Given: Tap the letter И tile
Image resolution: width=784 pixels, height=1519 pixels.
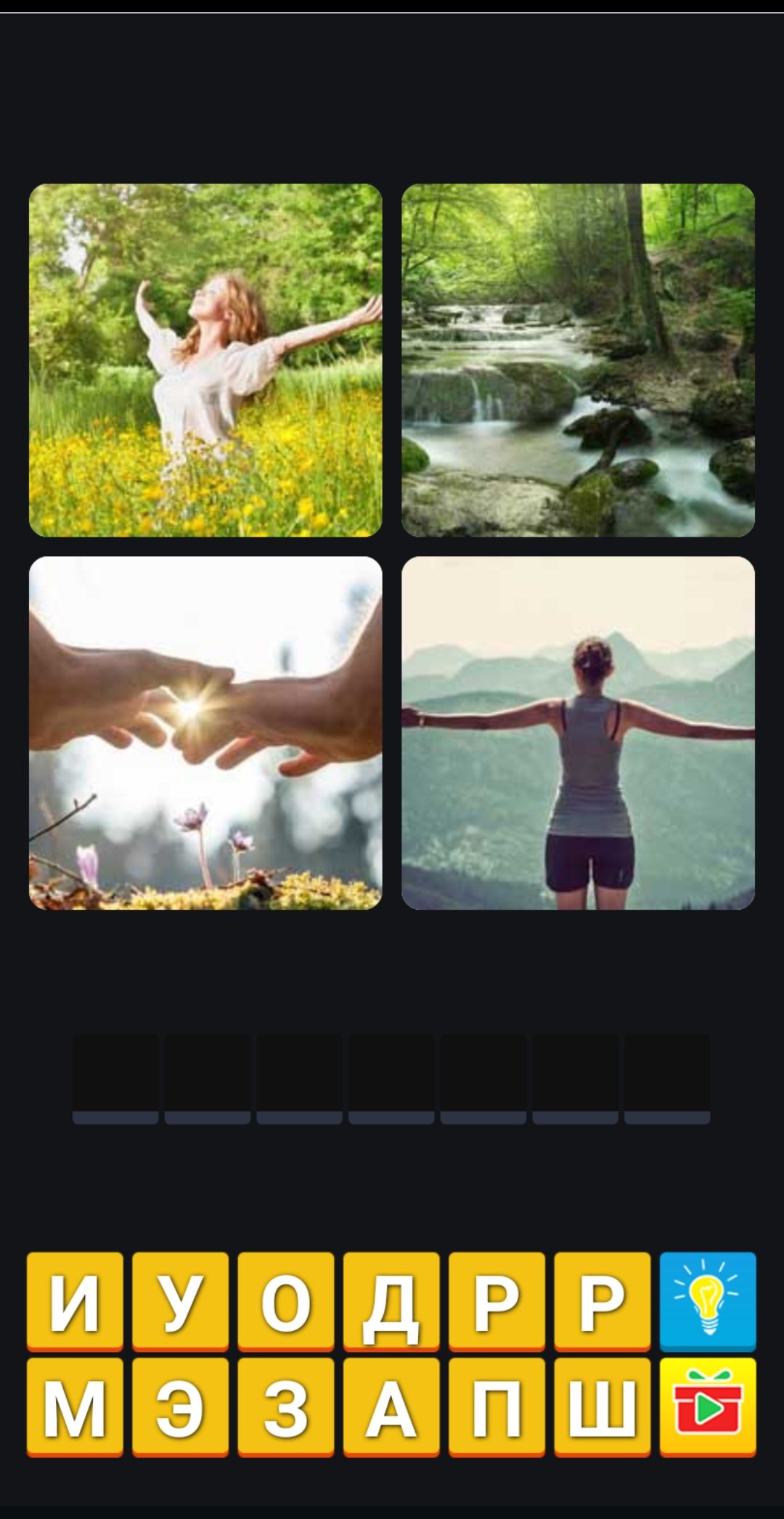Looking at the screenshot, I should pyautogui.click(x=75, y=1301).
